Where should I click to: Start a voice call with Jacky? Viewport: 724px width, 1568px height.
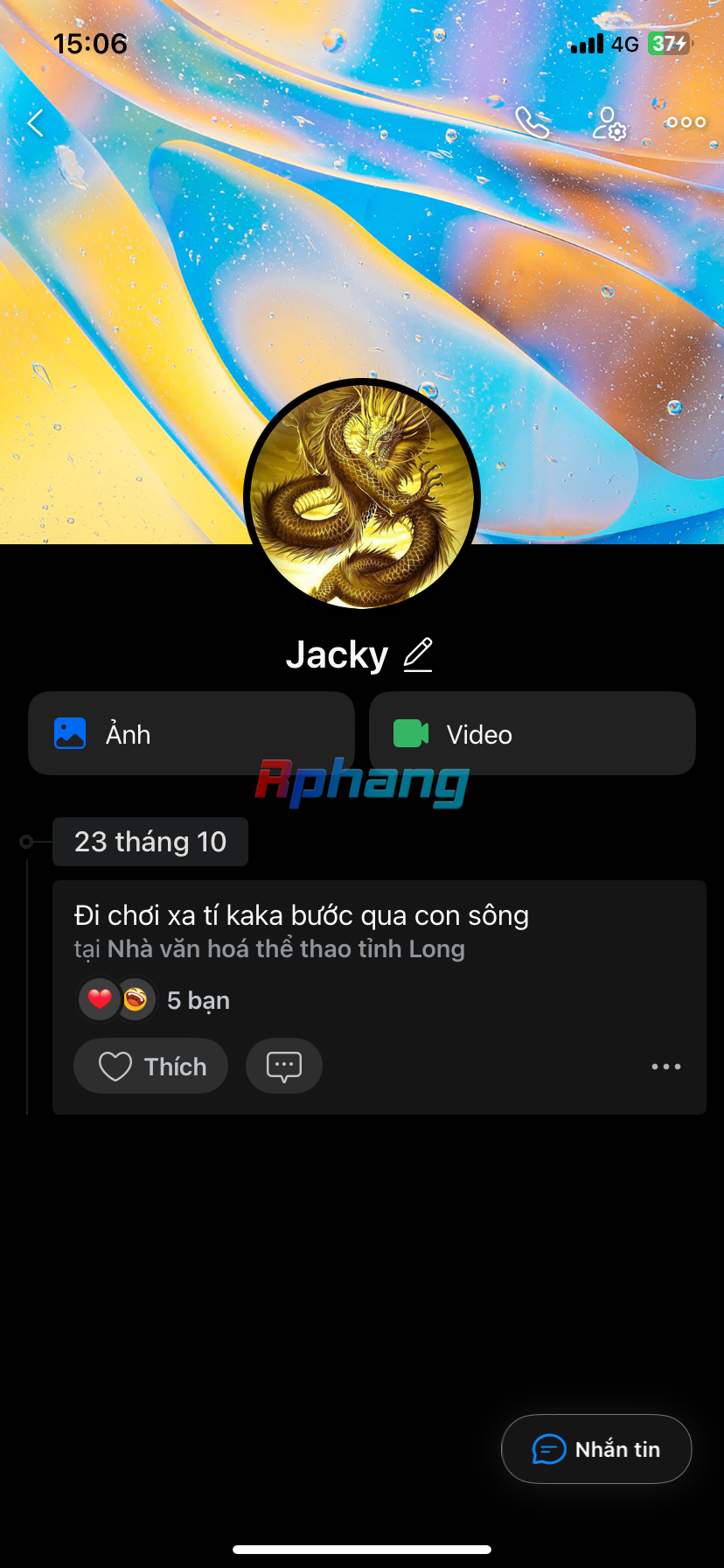tap(532, 122)
